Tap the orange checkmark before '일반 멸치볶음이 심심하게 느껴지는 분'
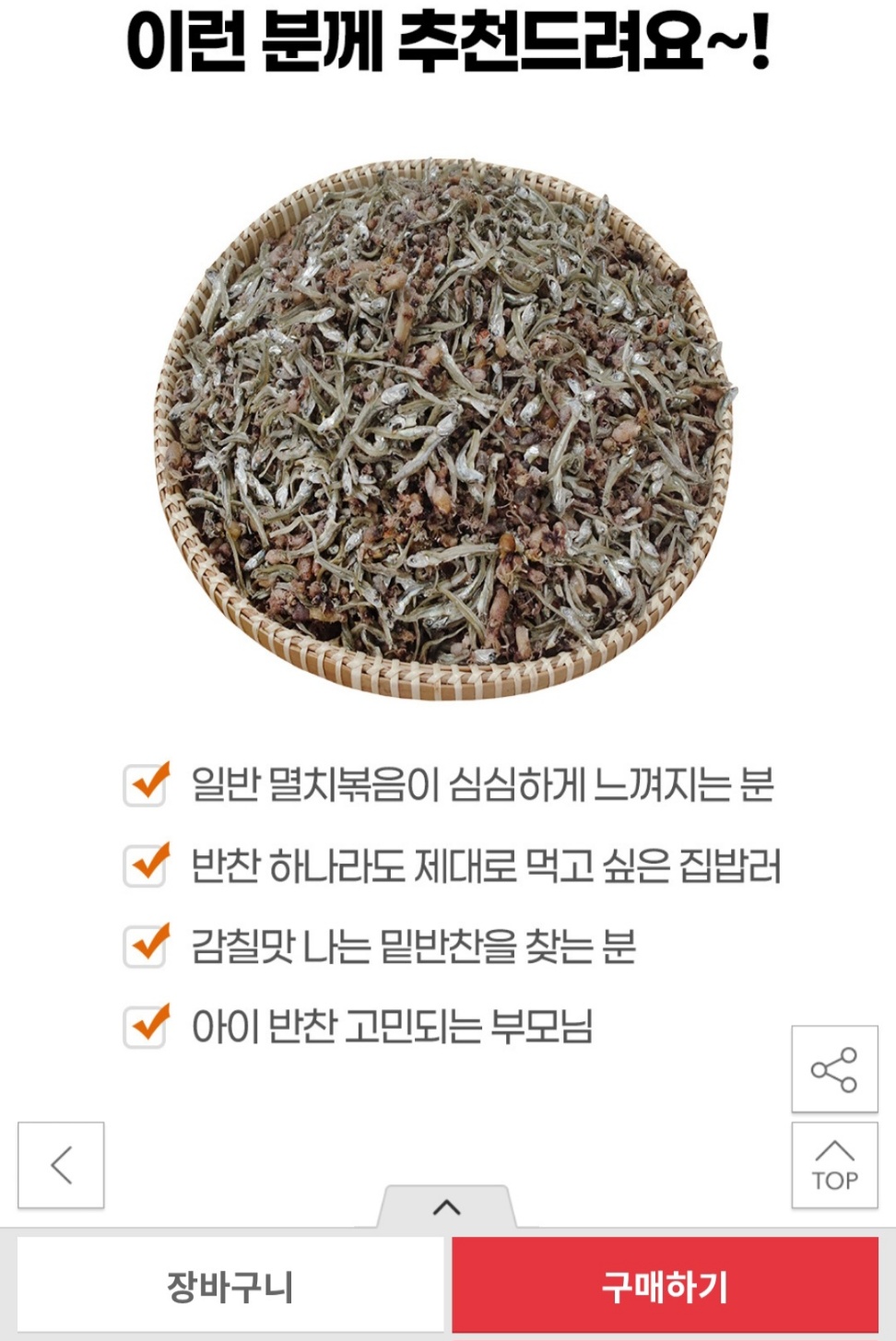The image size is (896, 1341). click(143, 785)
